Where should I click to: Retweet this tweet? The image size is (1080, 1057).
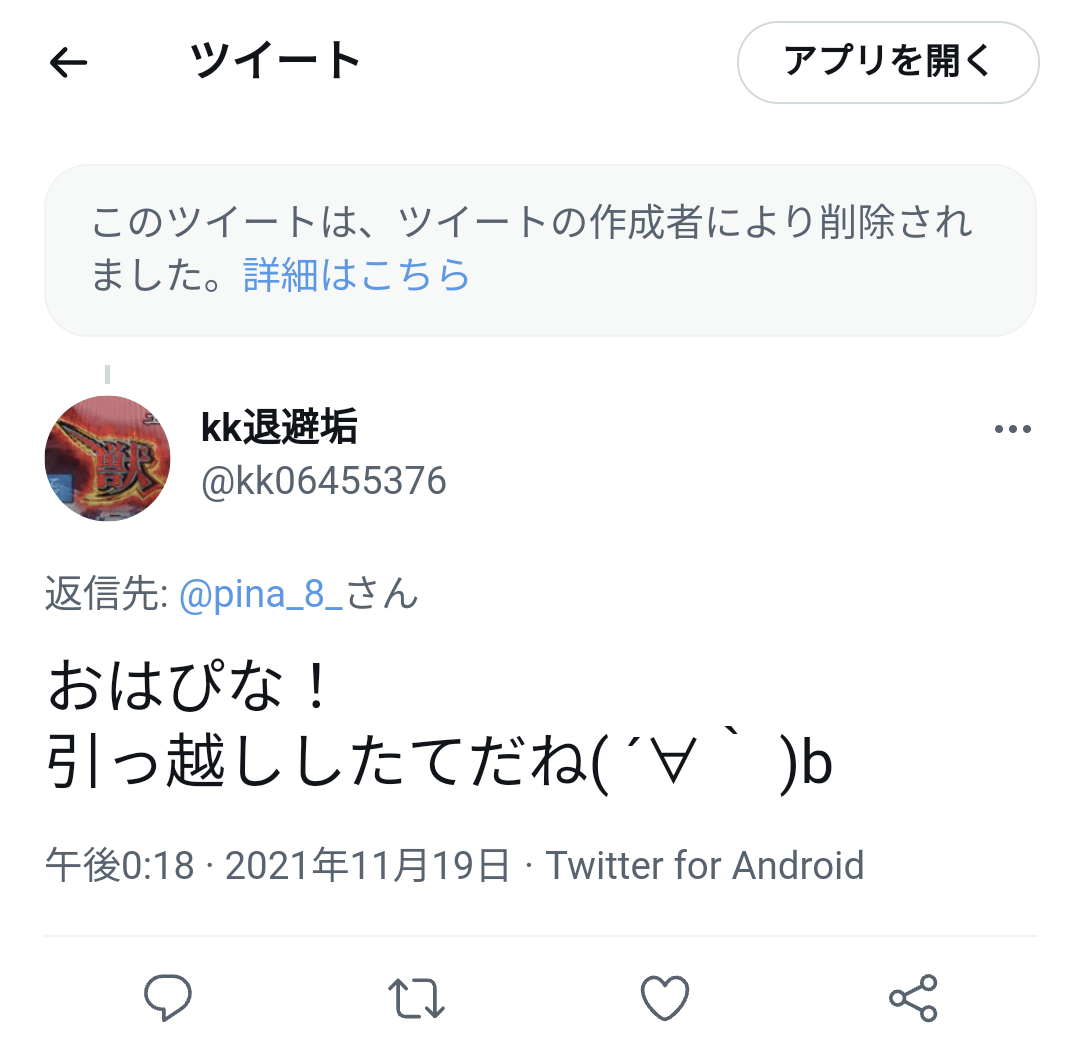[416, 998]
